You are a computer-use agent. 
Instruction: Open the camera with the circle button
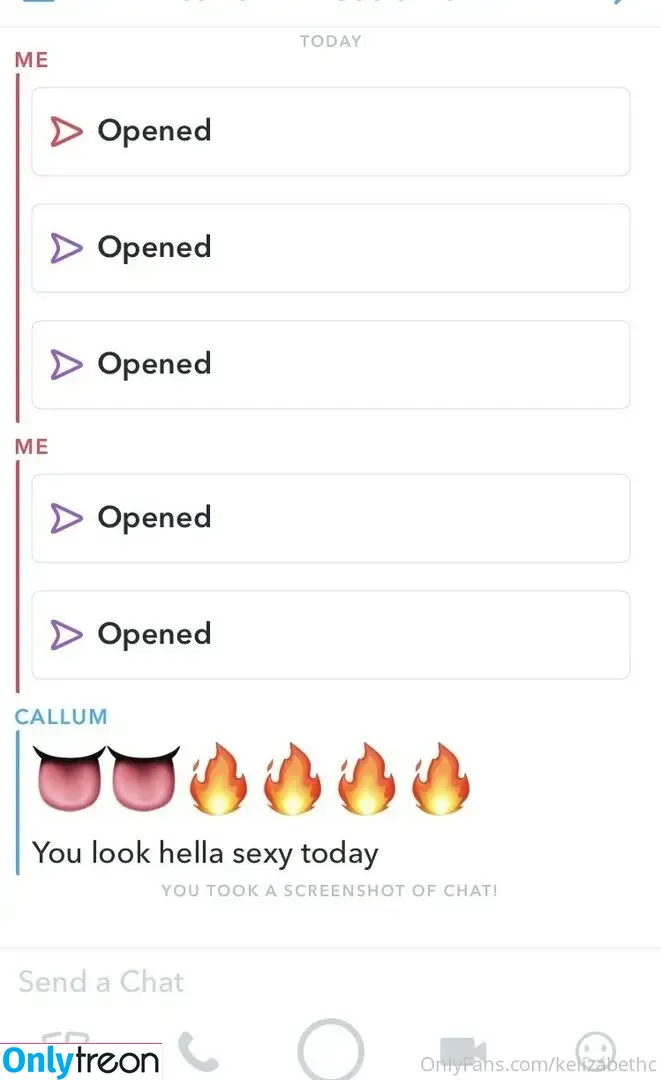330,1051
